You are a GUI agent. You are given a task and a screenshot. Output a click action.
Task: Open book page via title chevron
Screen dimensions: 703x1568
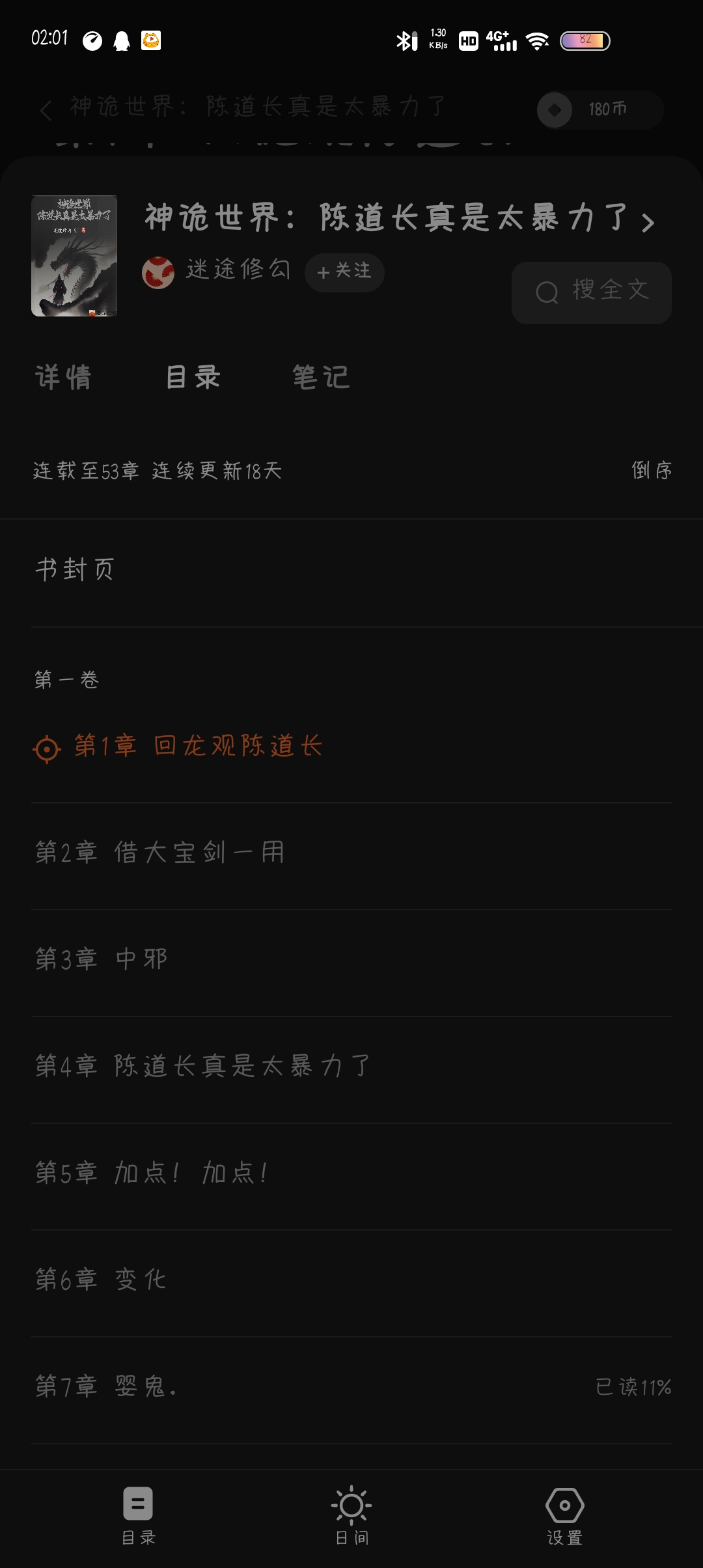(646, 223)
